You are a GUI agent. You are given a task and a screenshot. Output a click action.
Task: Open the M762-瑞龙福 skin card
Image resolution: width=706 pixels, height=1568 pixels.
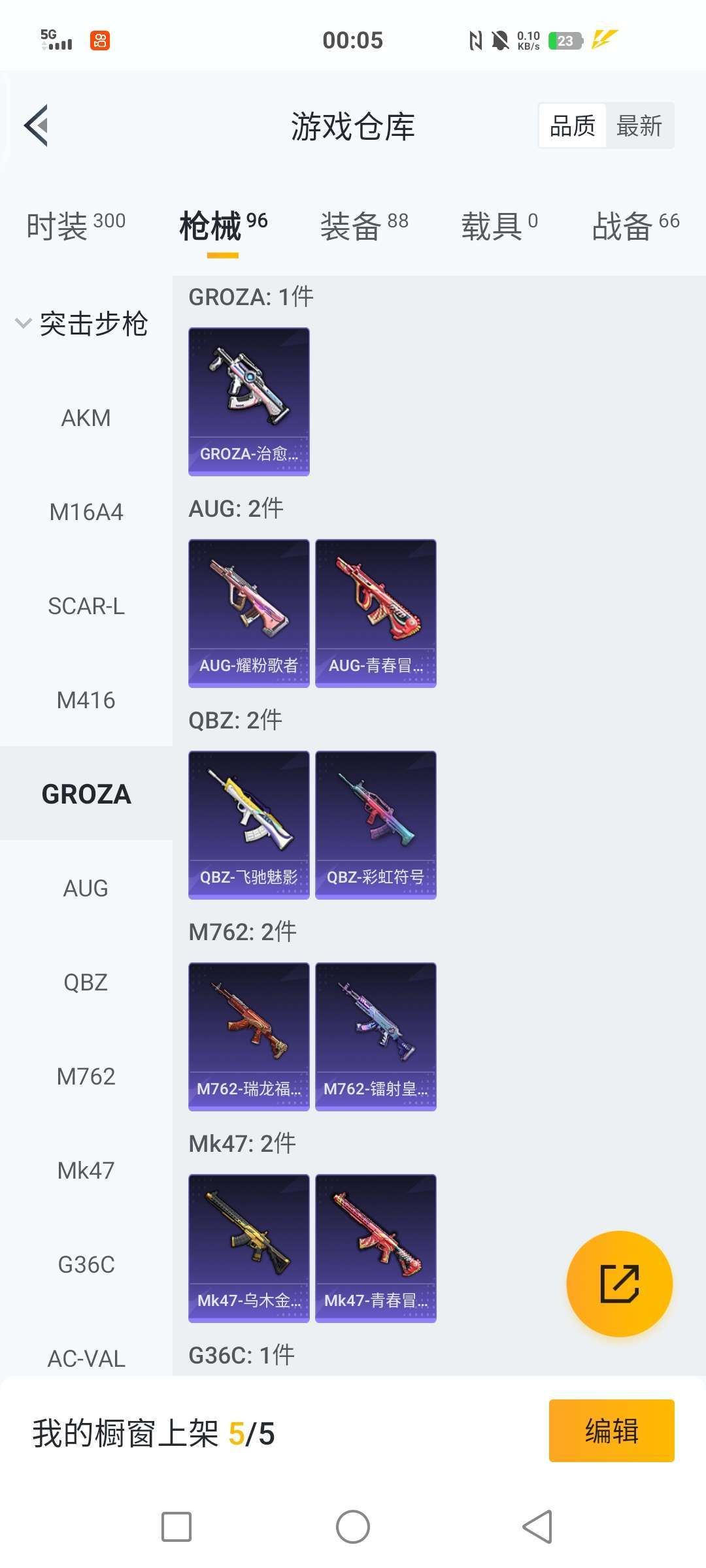tap(249, 1036)
